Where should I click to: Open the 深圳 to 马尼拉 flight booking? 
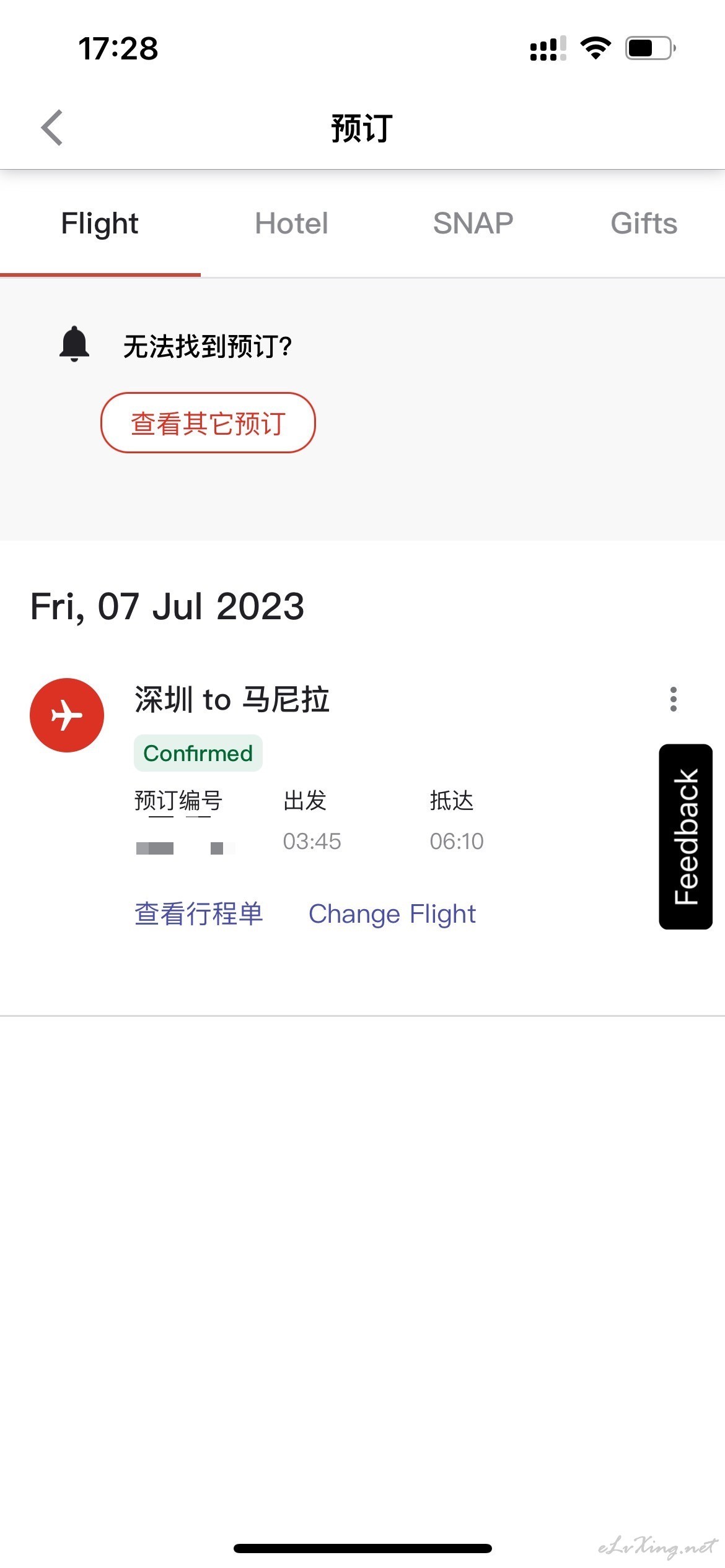[232, 700]
